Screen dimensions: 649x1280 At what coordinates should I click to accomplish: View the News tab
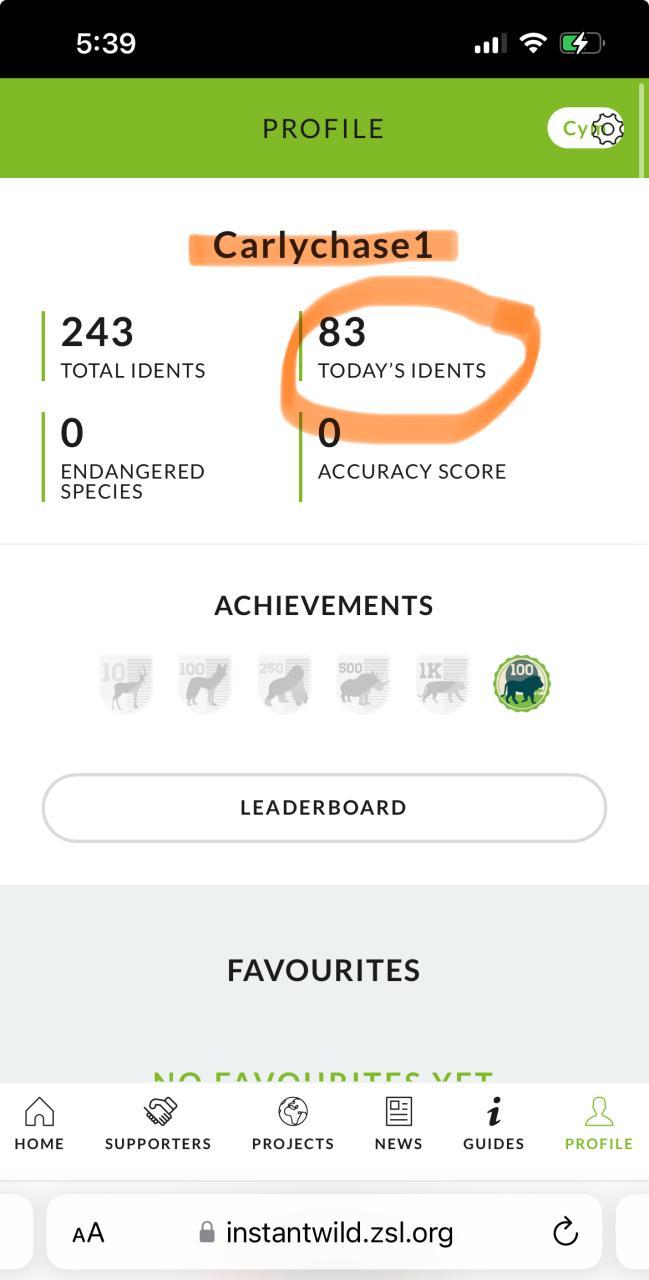click(x=398, y=1124)
